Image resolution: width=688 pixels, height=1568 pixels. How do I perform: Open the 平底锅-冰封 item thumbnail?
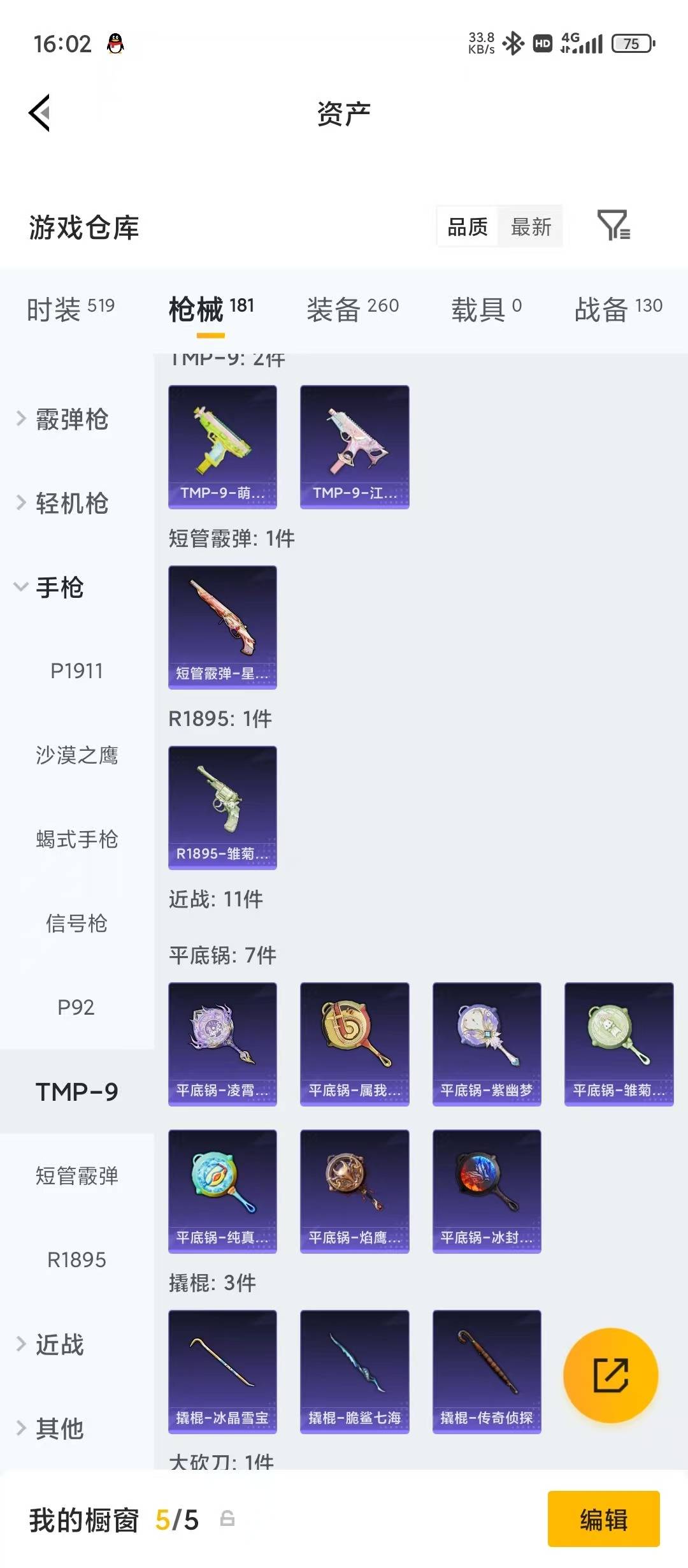(486, 1191)
